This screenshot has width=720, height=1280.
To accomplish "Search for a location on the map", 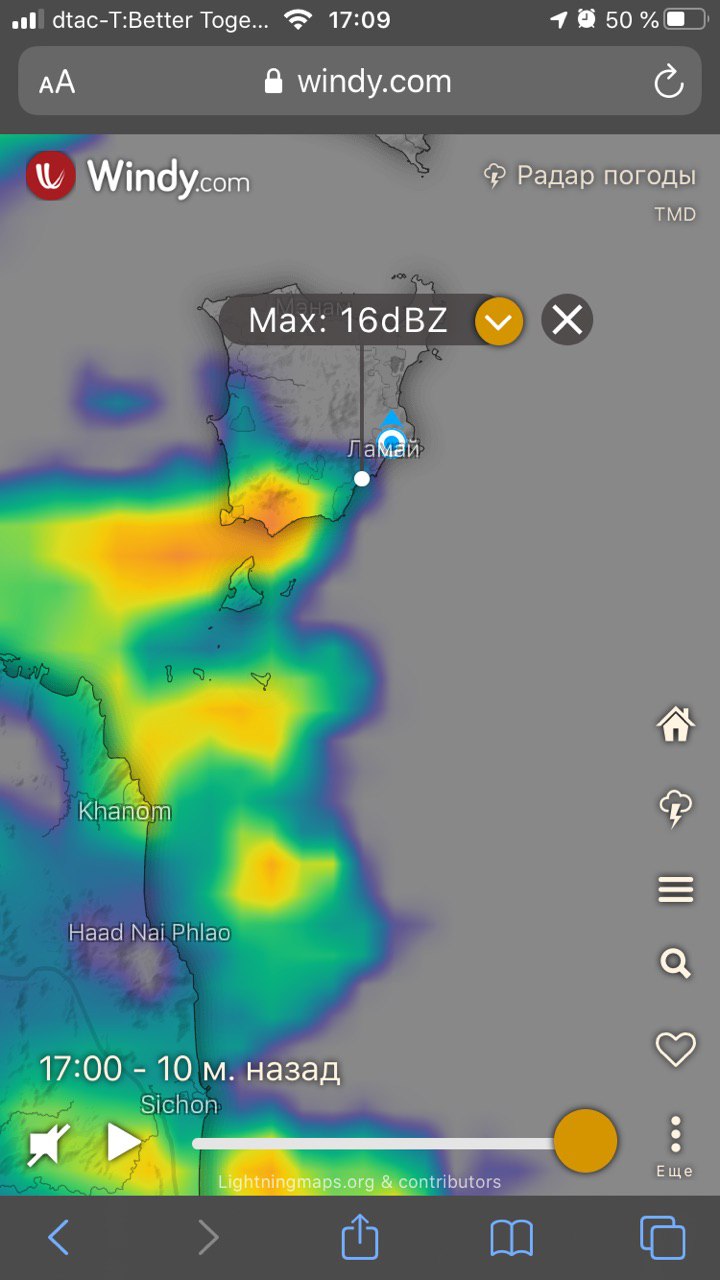I will (x=675, y=964).
